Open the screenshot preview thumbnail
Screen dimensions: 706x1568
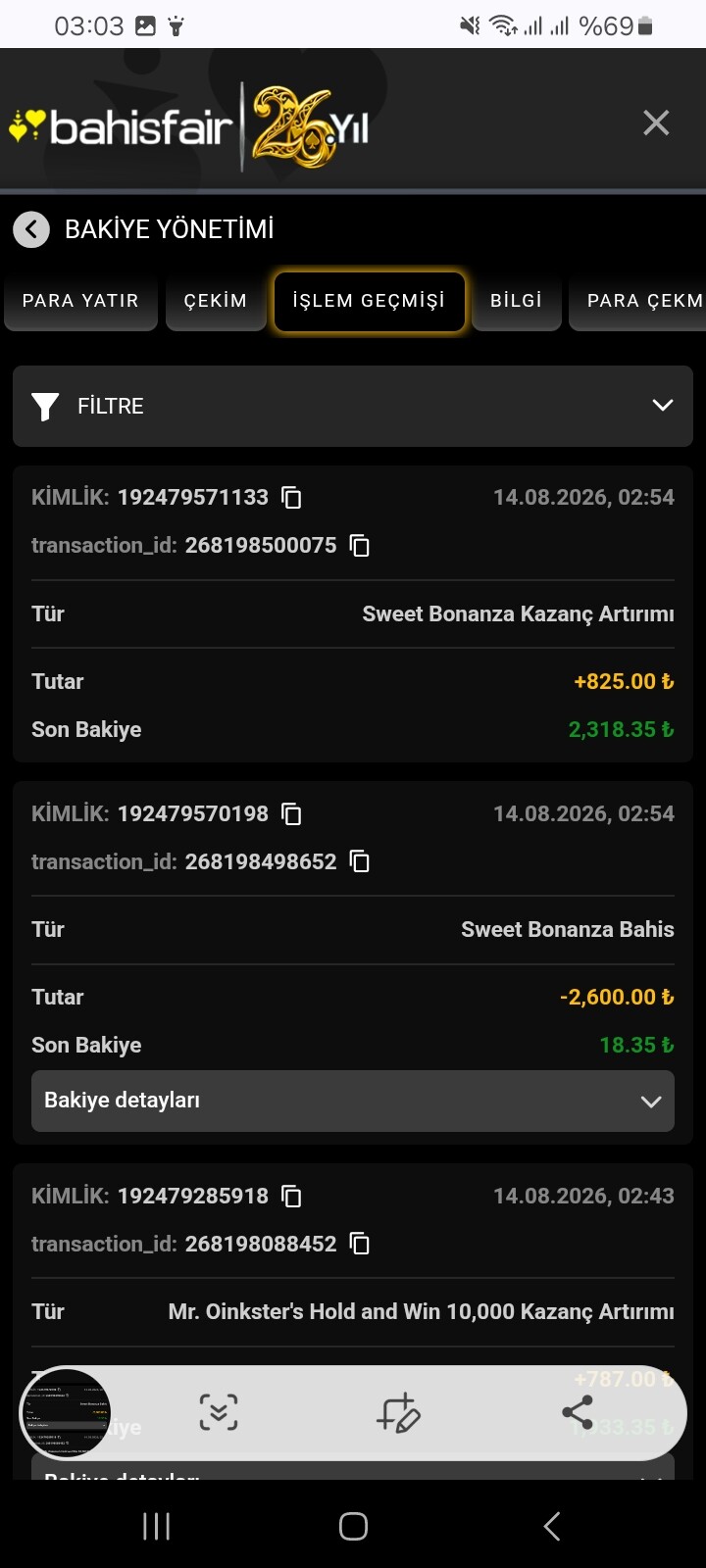66,1413
